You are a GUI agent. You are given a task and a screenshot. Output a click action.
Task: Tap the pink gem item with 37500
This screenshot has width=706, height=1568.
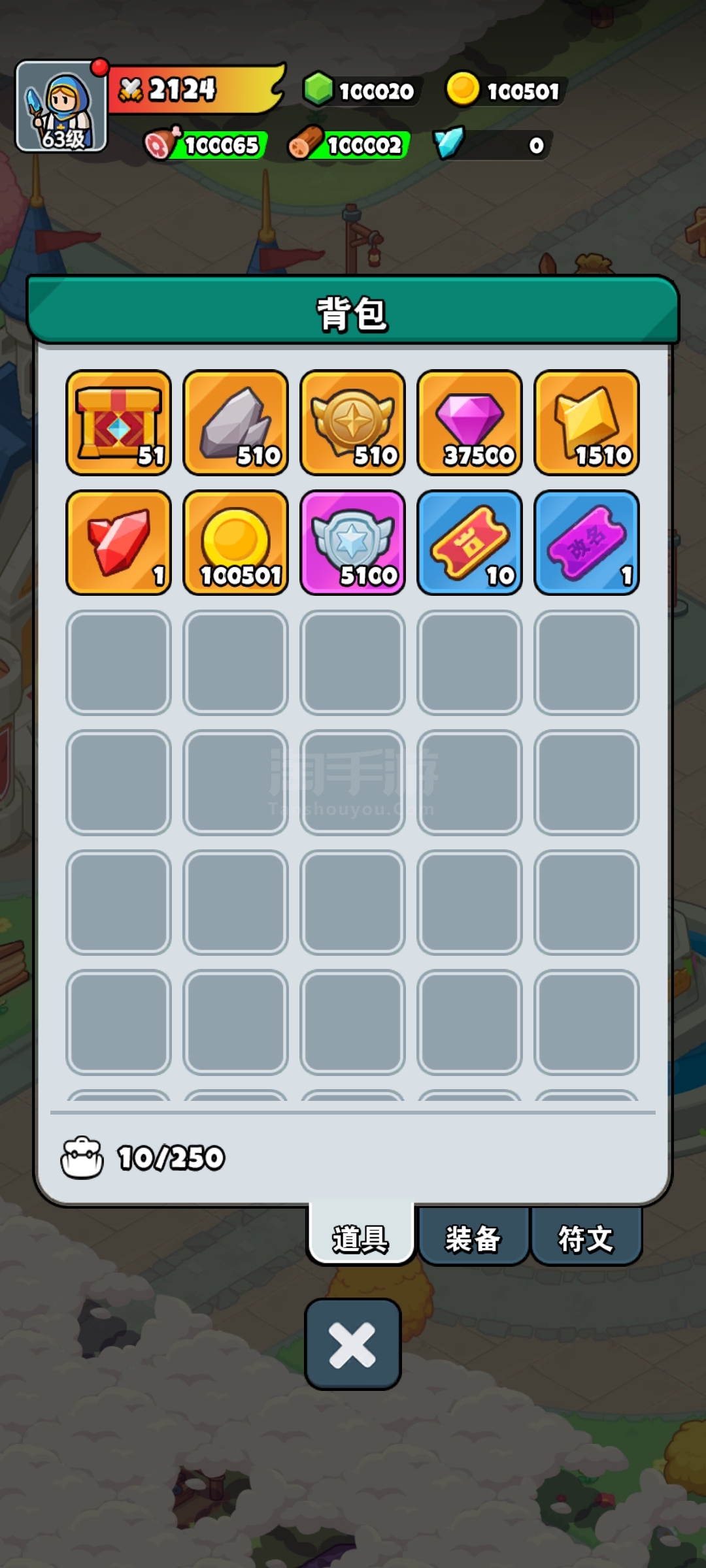pos(469,423)
